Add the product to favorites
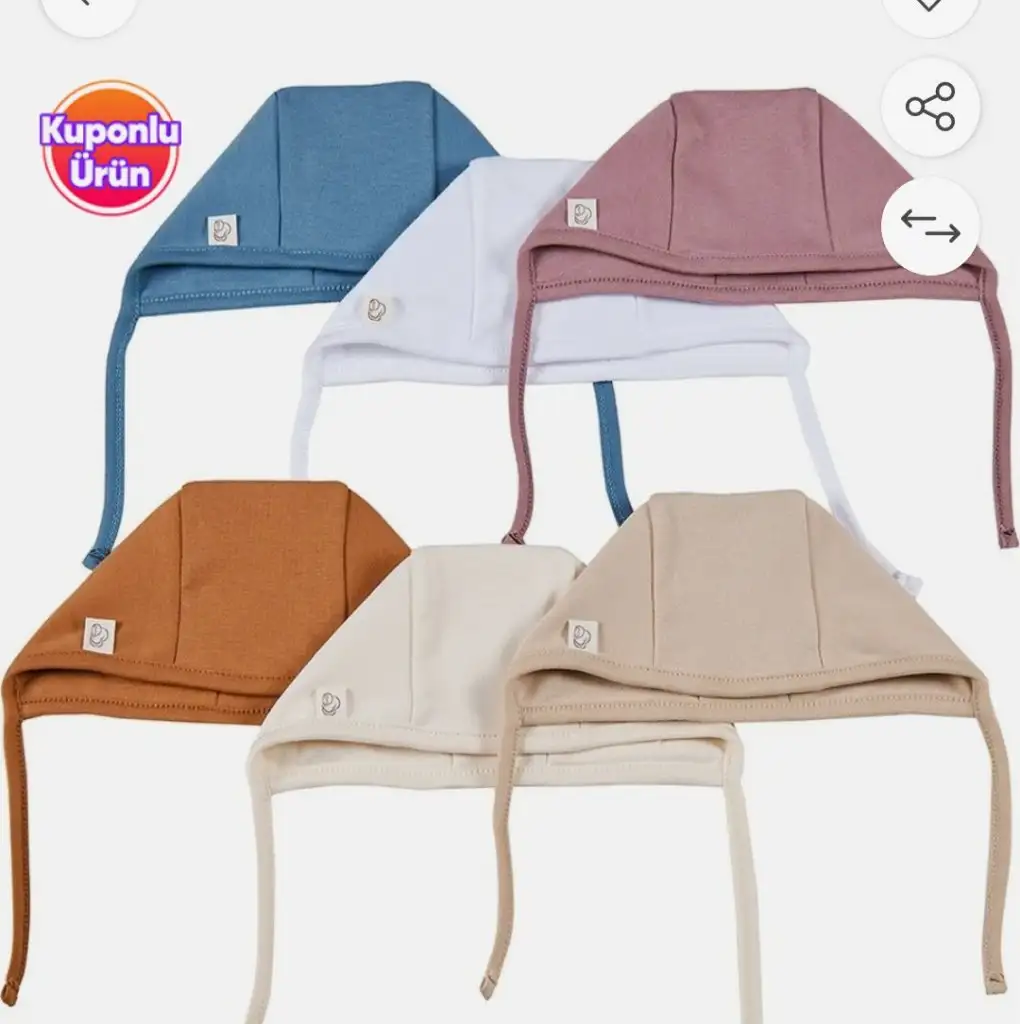Image resolution: width=1020 pixels, height=1024 pixels. tap(930, 8)
